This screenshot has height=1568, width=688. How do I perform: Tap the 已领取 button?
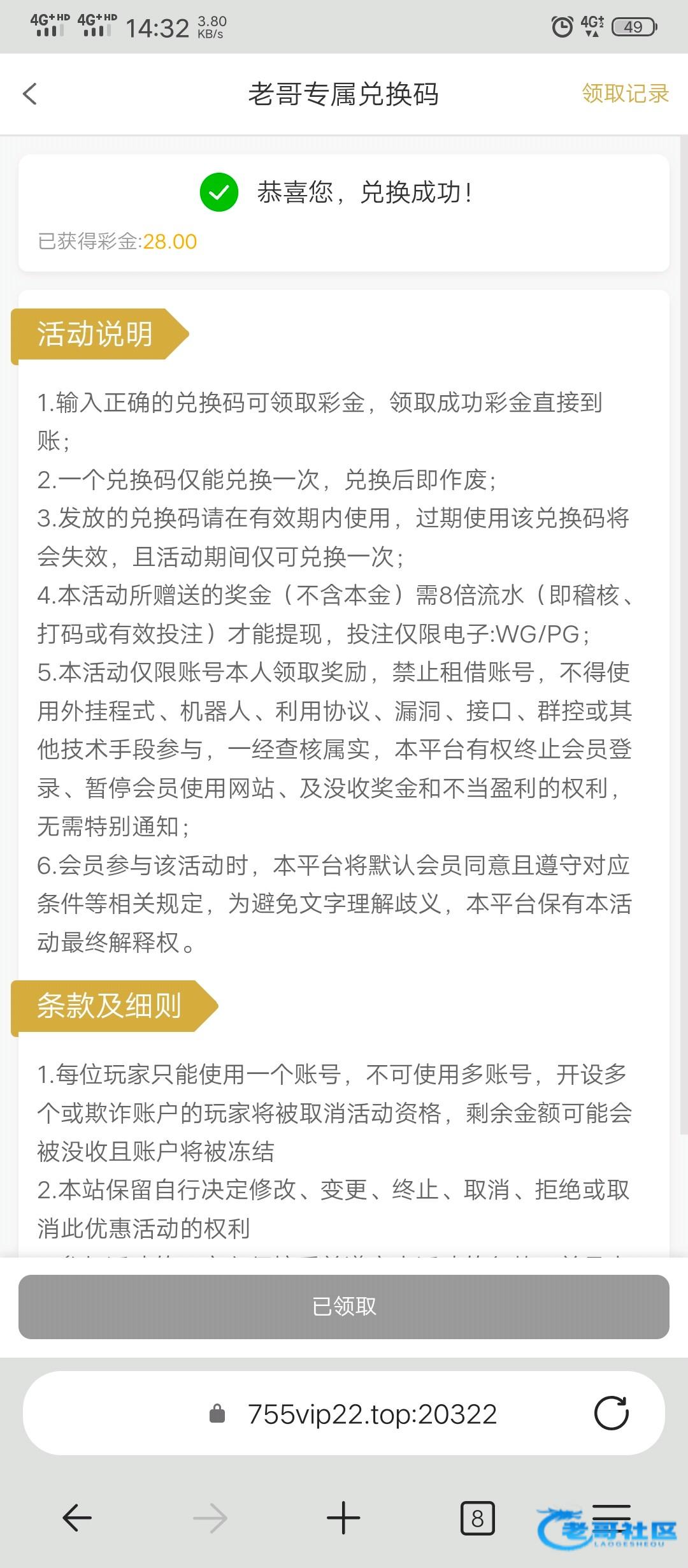tap(344, 1307)
